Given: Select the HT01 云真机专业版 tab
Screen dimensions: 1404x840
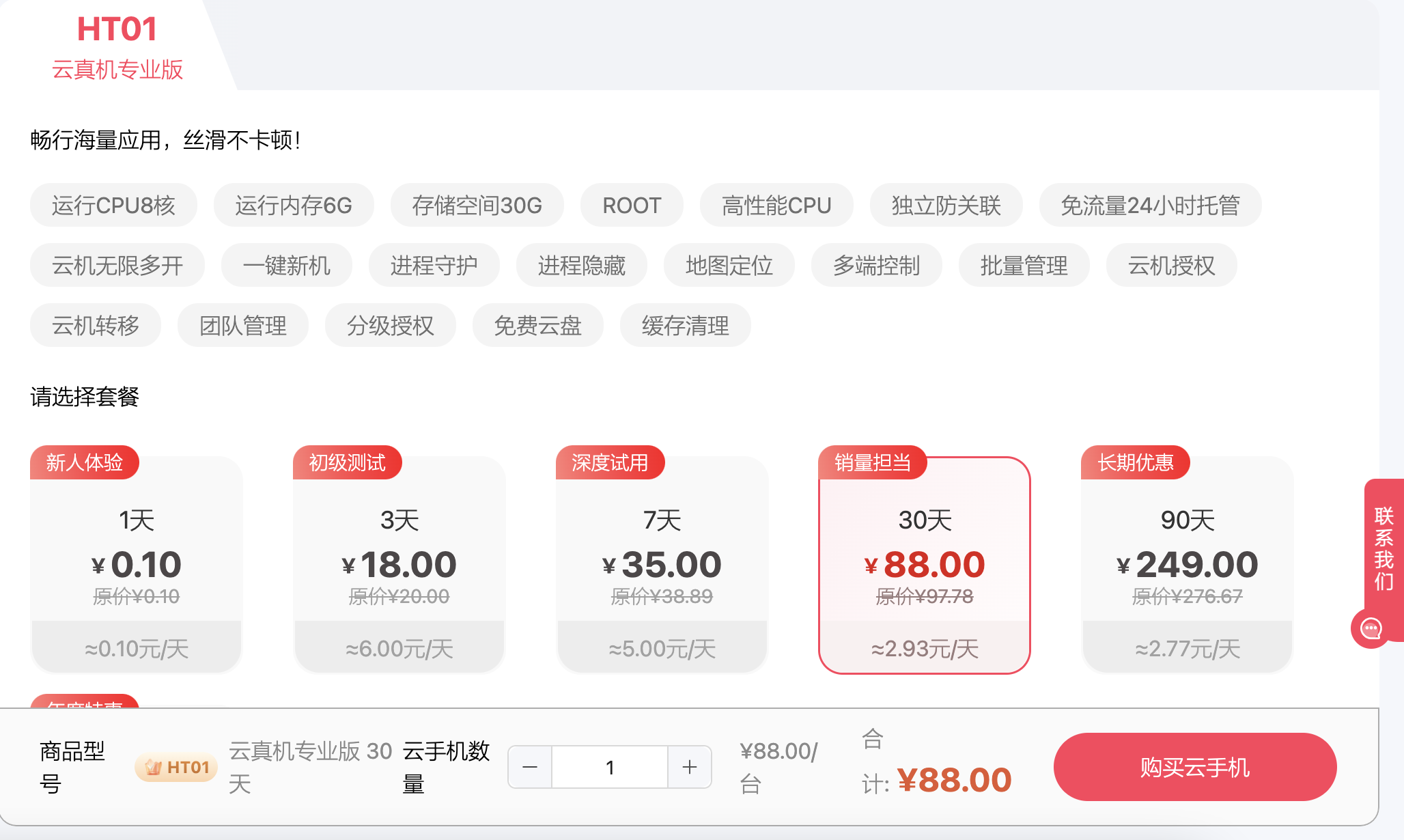Looking at the screenshot, I should pyautogui.click(x=117, y=46).
